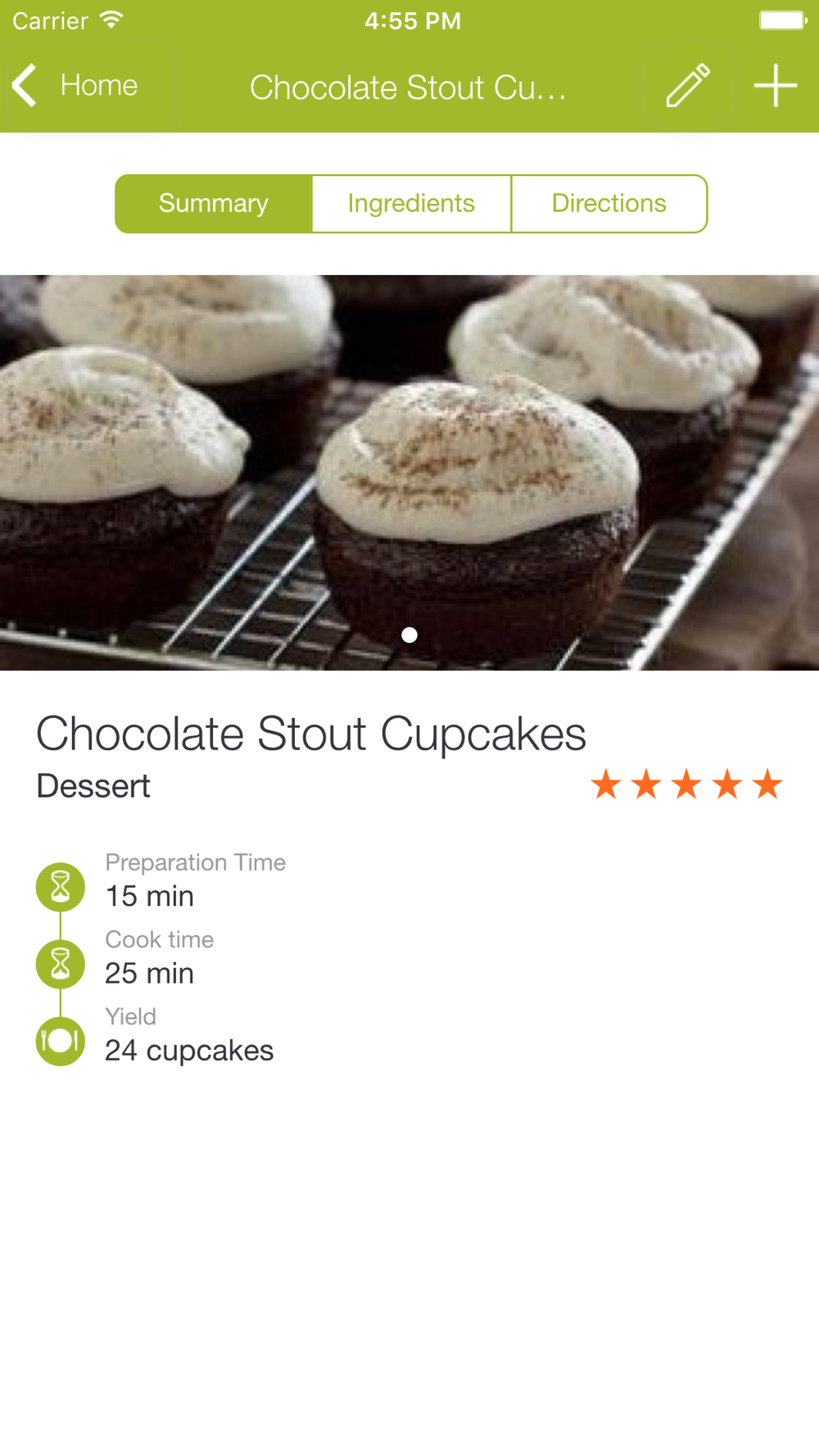Edit this recipe with the pencil icon

point(687,85)
